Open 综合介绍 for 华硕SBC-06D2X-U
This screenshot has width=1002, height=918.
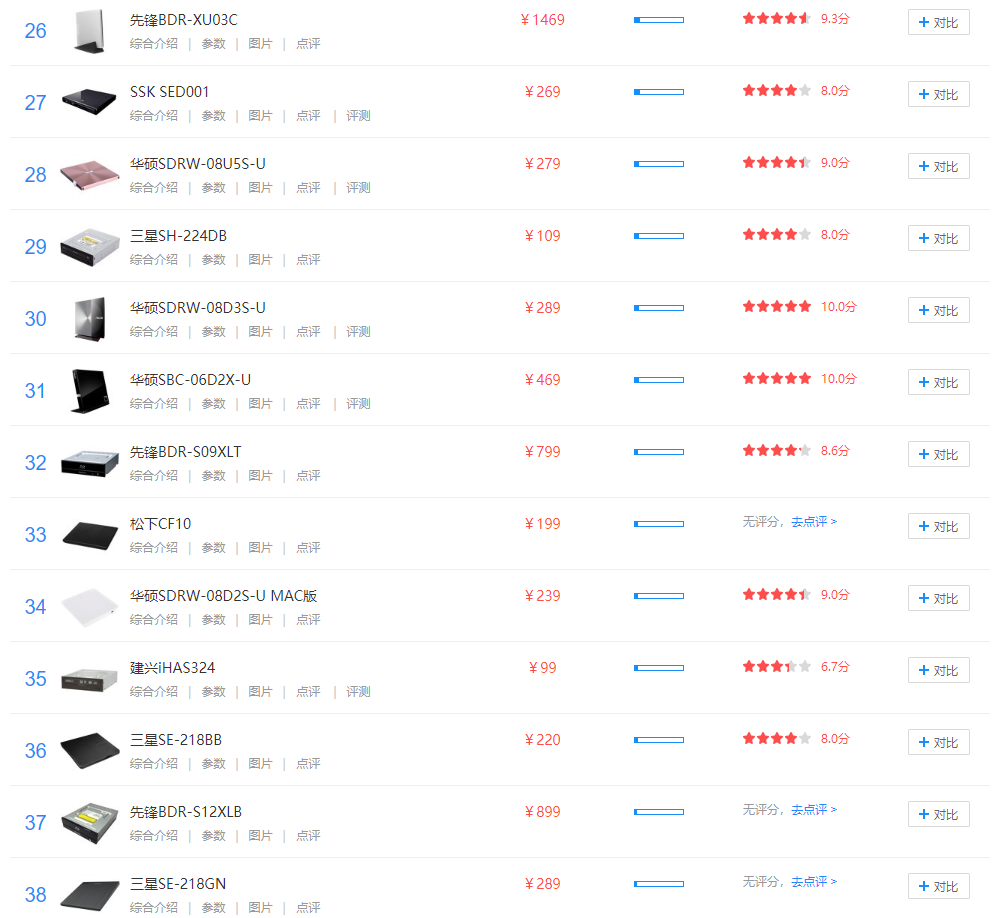point(154,404)
